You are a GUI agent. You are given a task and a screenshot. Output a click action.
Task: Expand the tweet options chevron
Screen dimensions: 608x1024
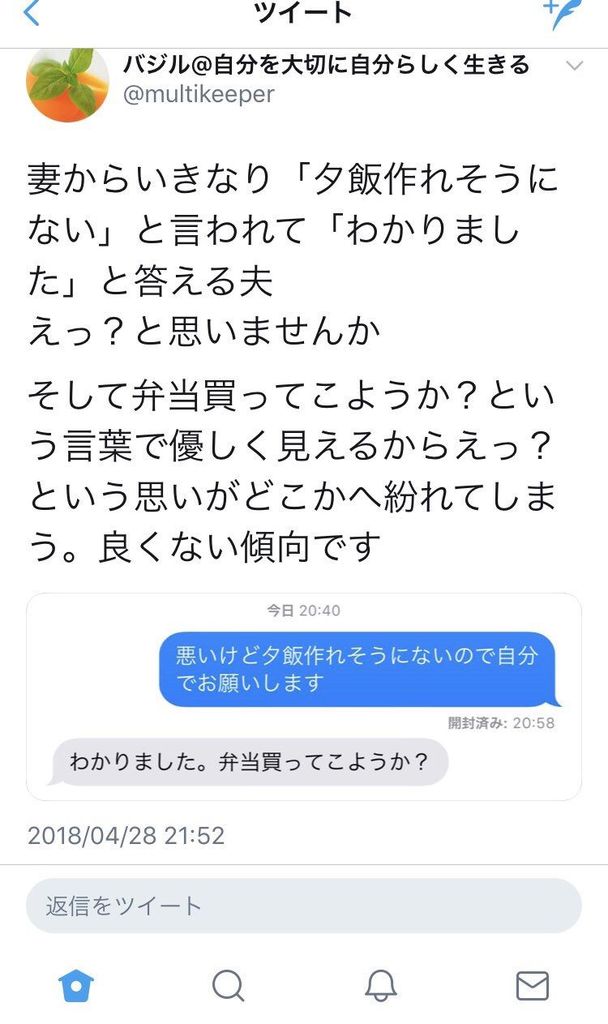click(x=574, y=66)
